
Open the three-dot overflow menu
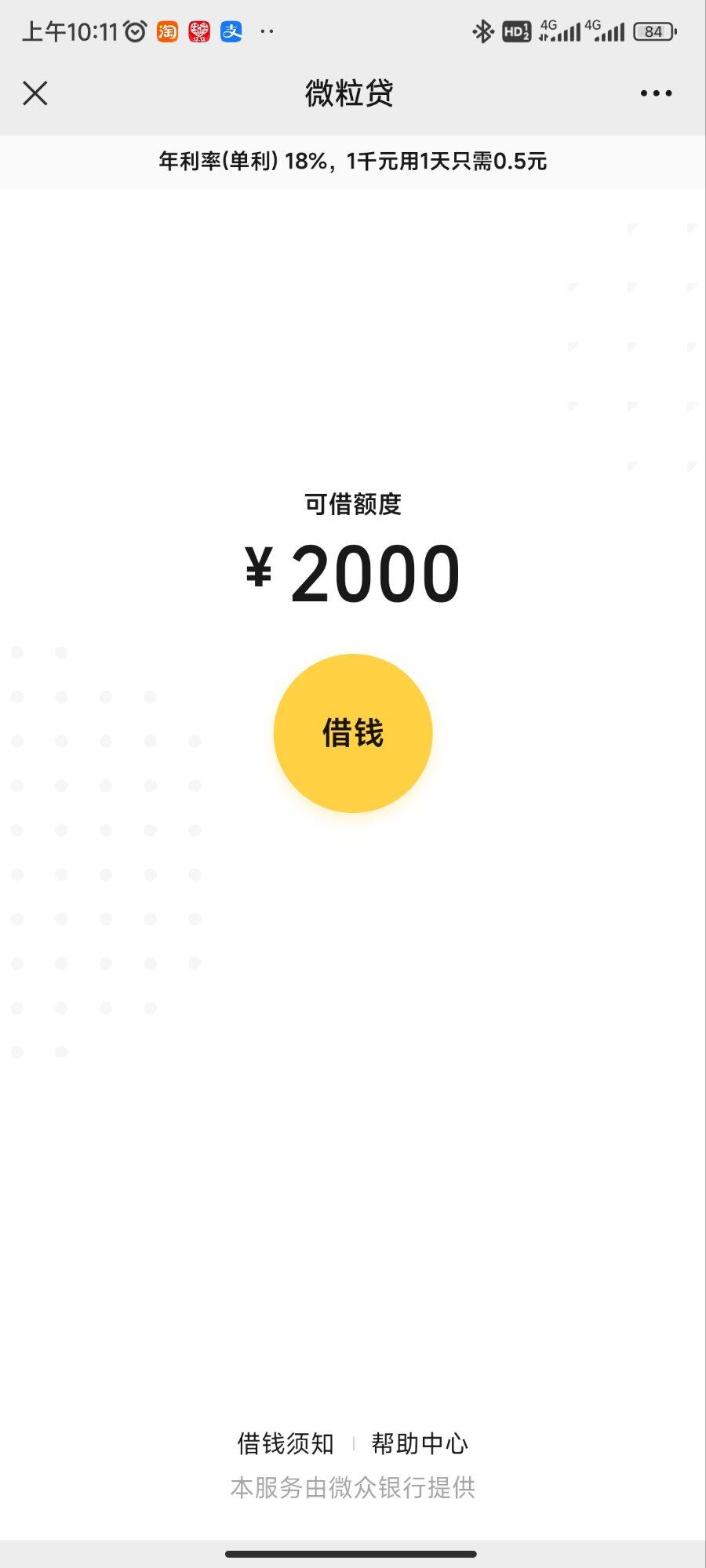point(656,93)
